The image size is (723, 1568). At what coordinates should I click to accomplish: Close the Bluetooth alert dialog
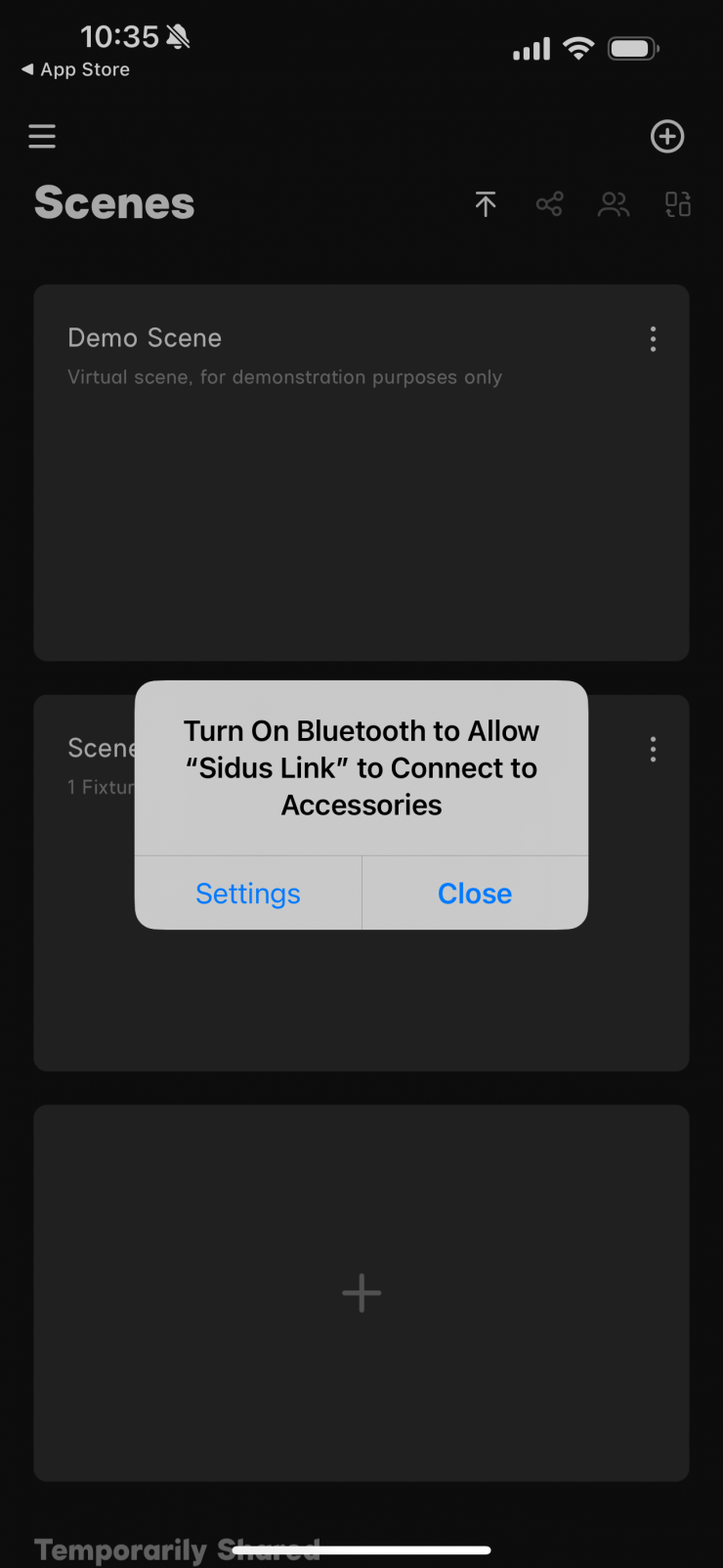pos(475,893)
